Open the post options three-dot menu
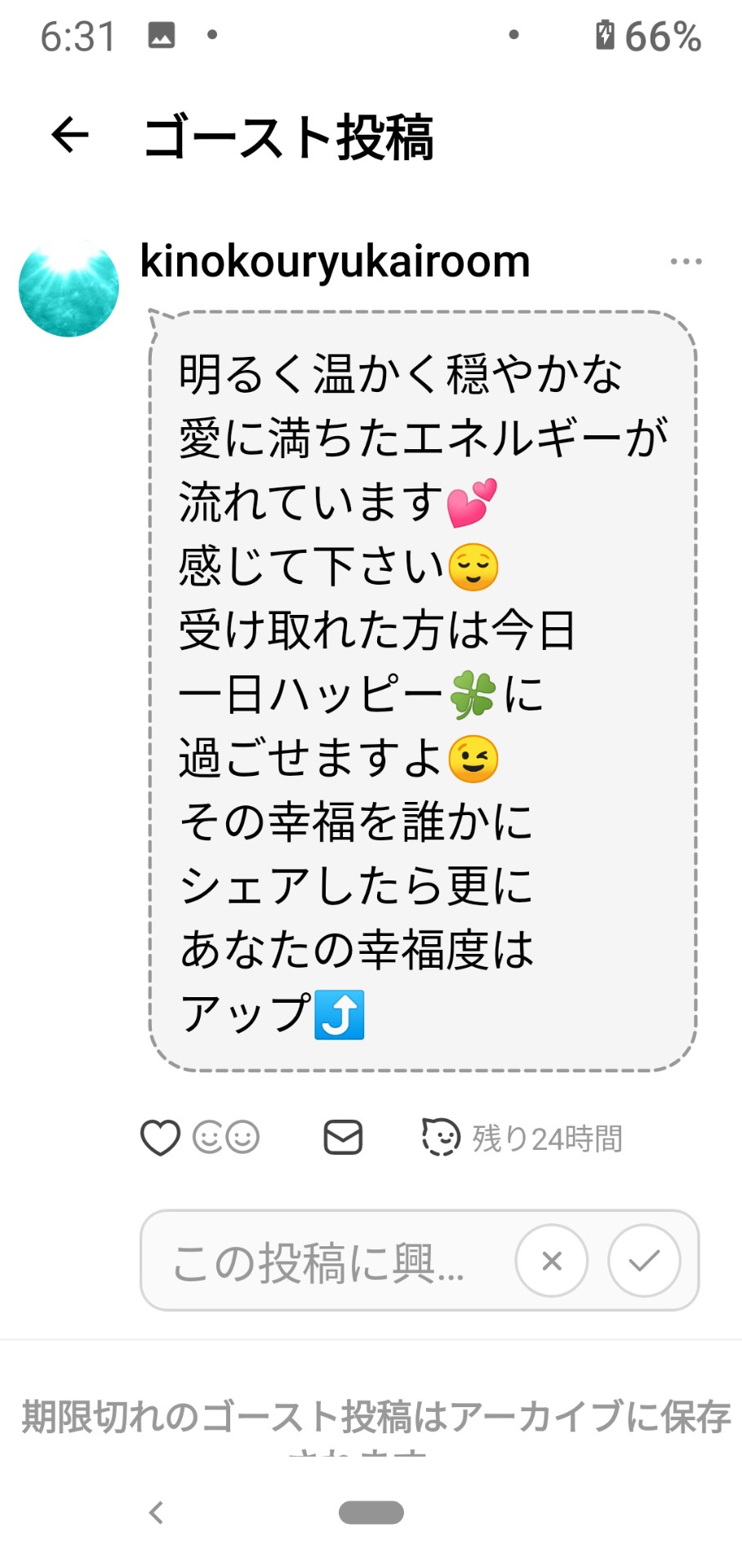This screenshot has width=742, height=1568. pos(686,260)
